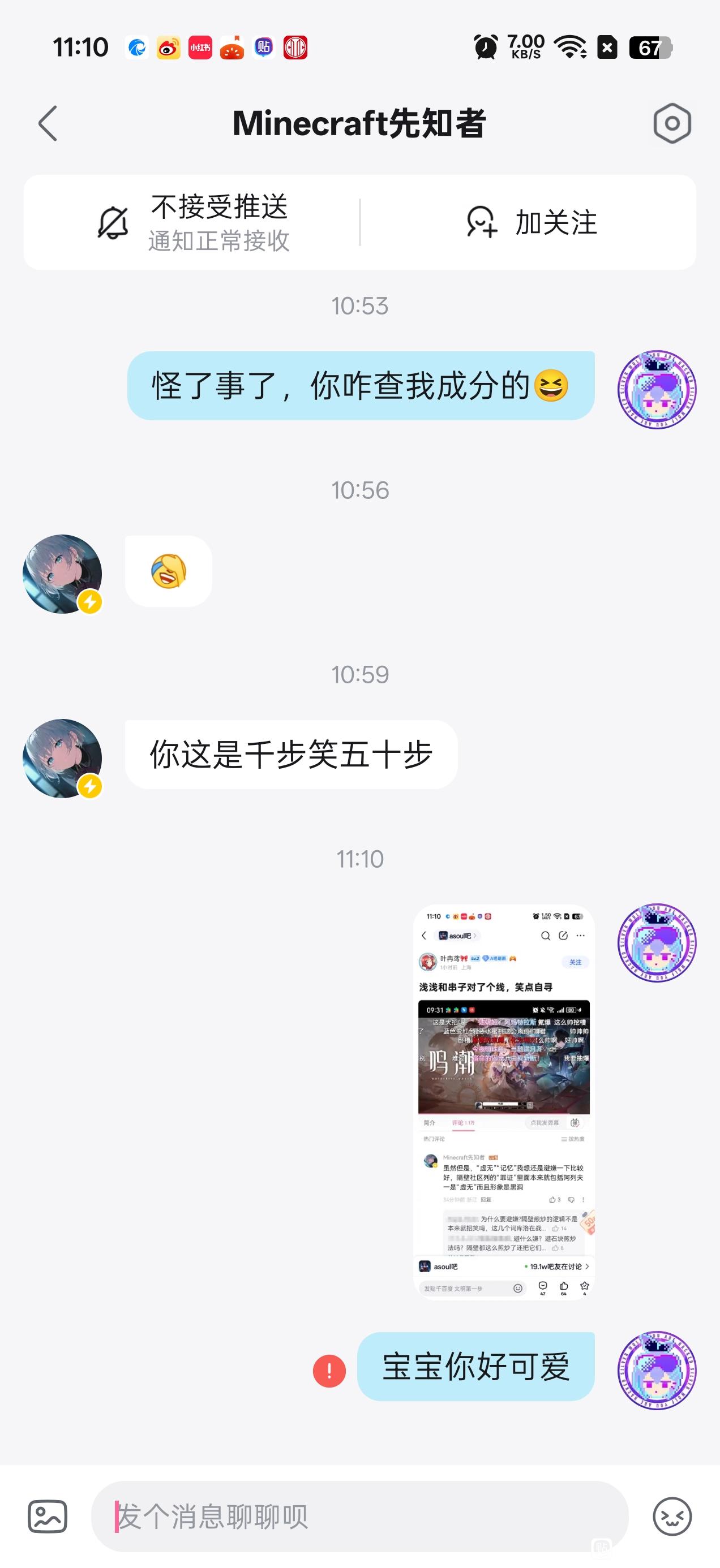Open chat settings hexagon icon
Viewport: 720px width, 1568px height.
[671, 123]
